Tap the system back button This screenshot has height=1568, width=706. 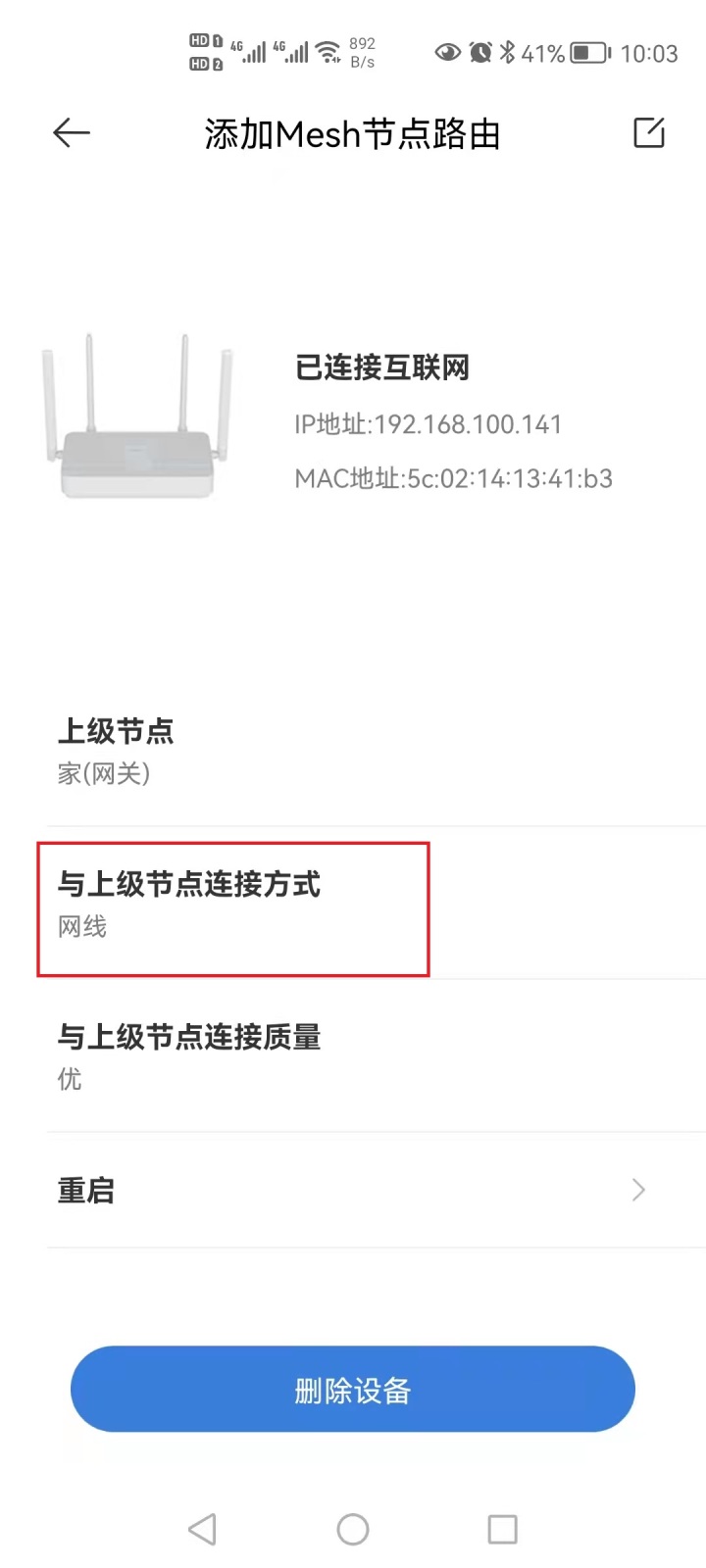coord(202,1529)
